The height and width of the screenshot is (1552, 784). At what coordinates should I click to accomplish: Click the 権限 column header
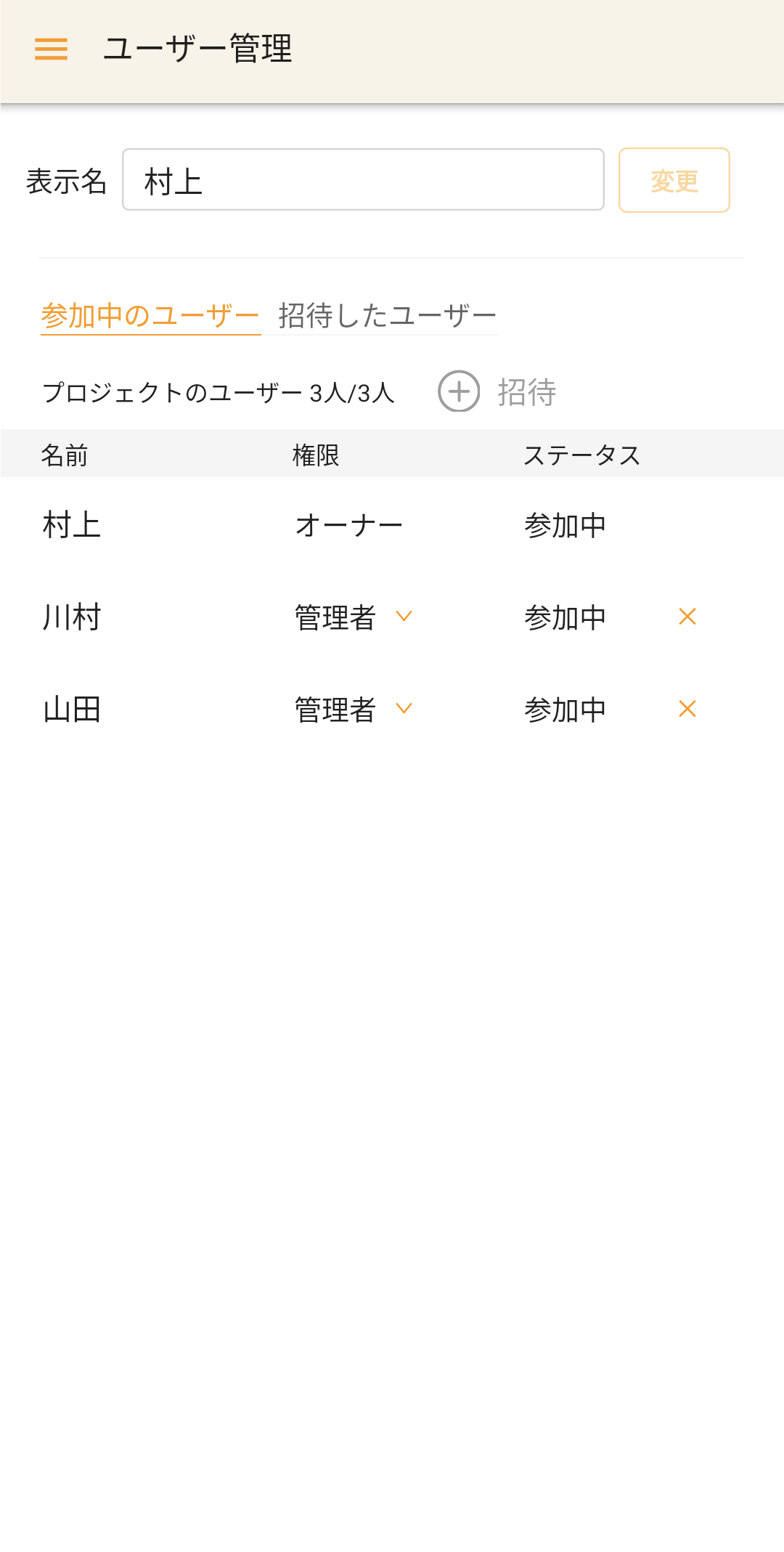[x=314, y=455]
